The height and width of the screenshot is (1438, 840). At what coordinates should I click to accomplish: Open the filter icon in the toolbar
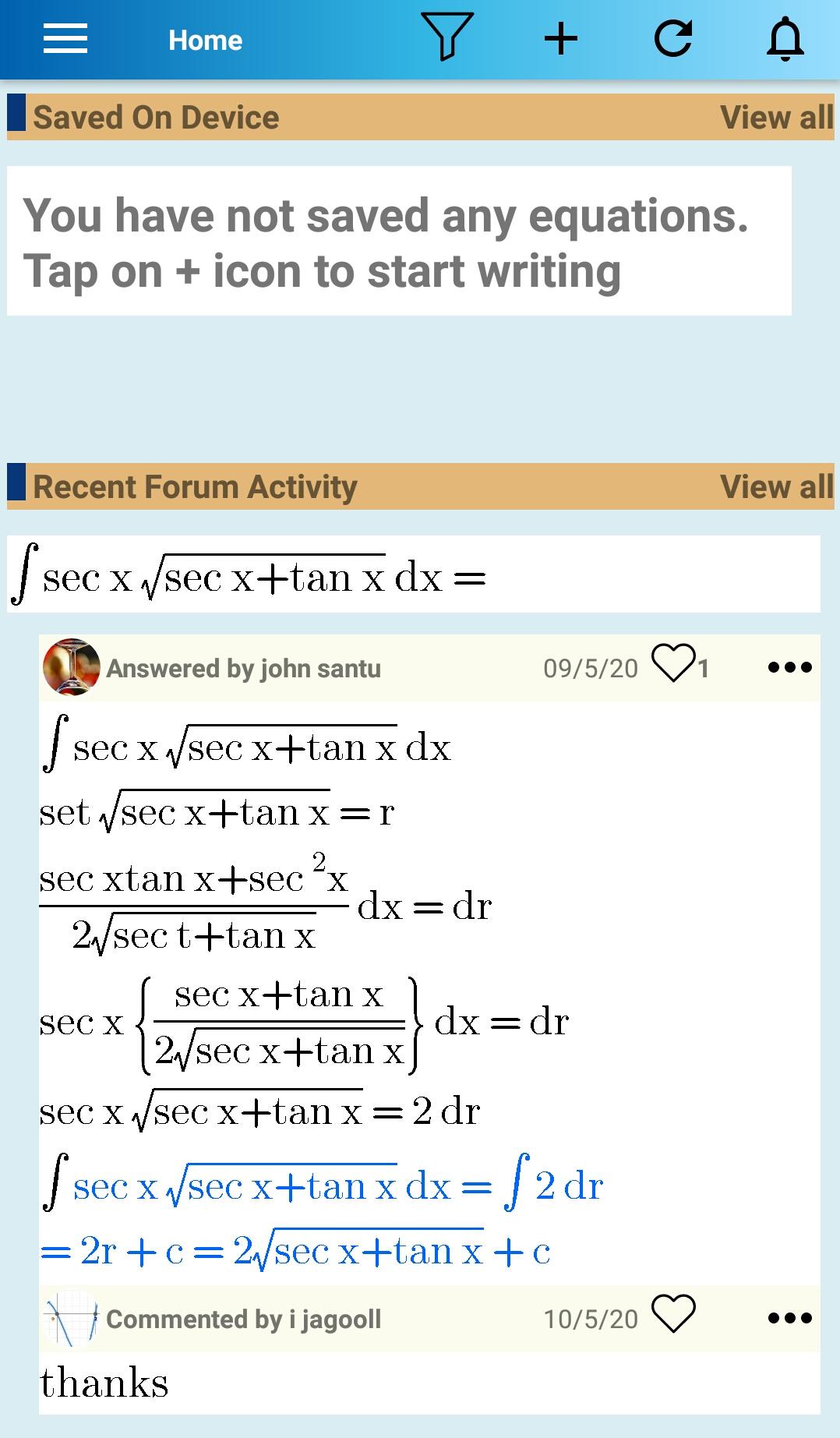pyautogui.click(x=445, y=39)
